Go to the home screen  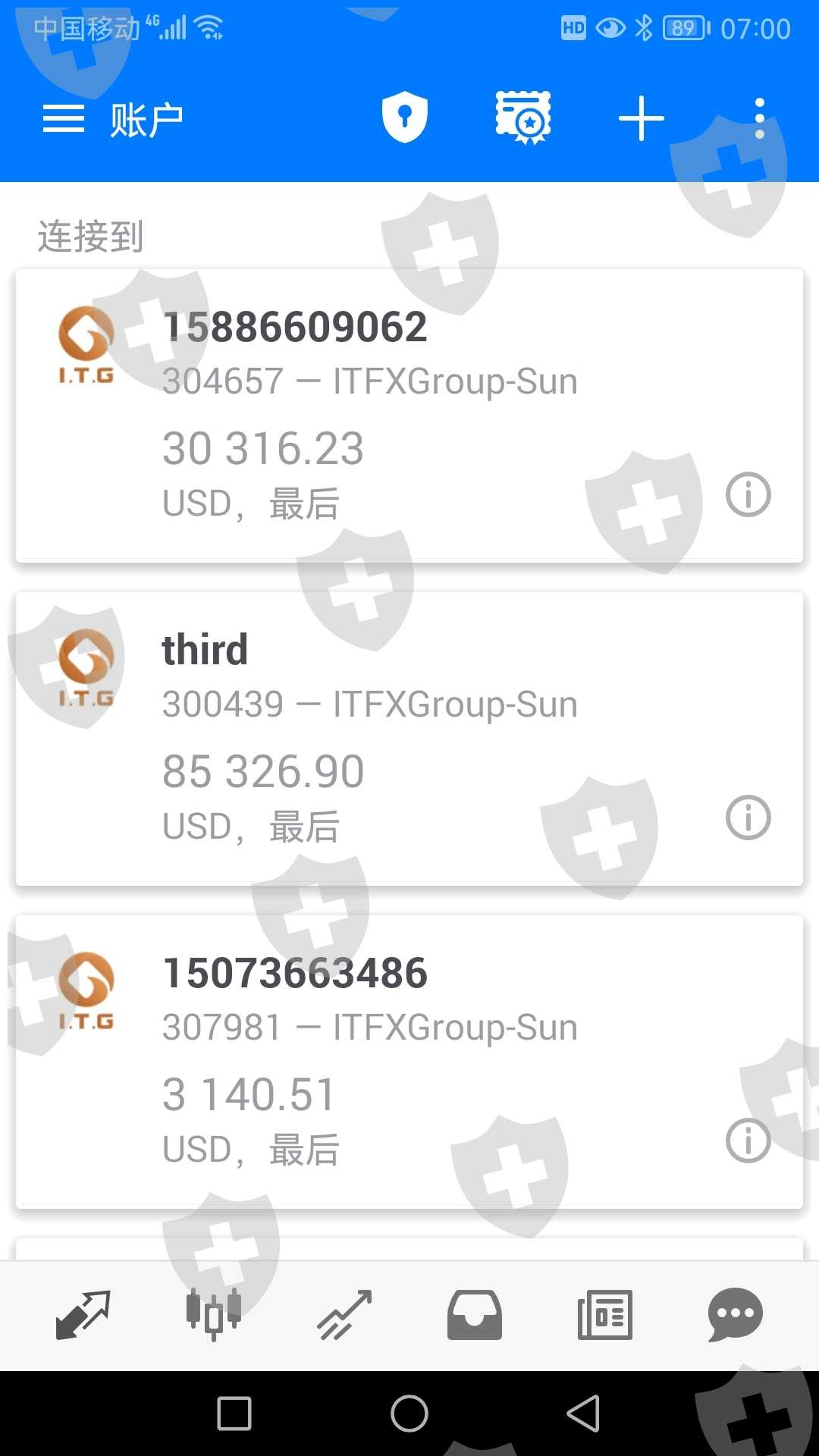[409, 1414]
